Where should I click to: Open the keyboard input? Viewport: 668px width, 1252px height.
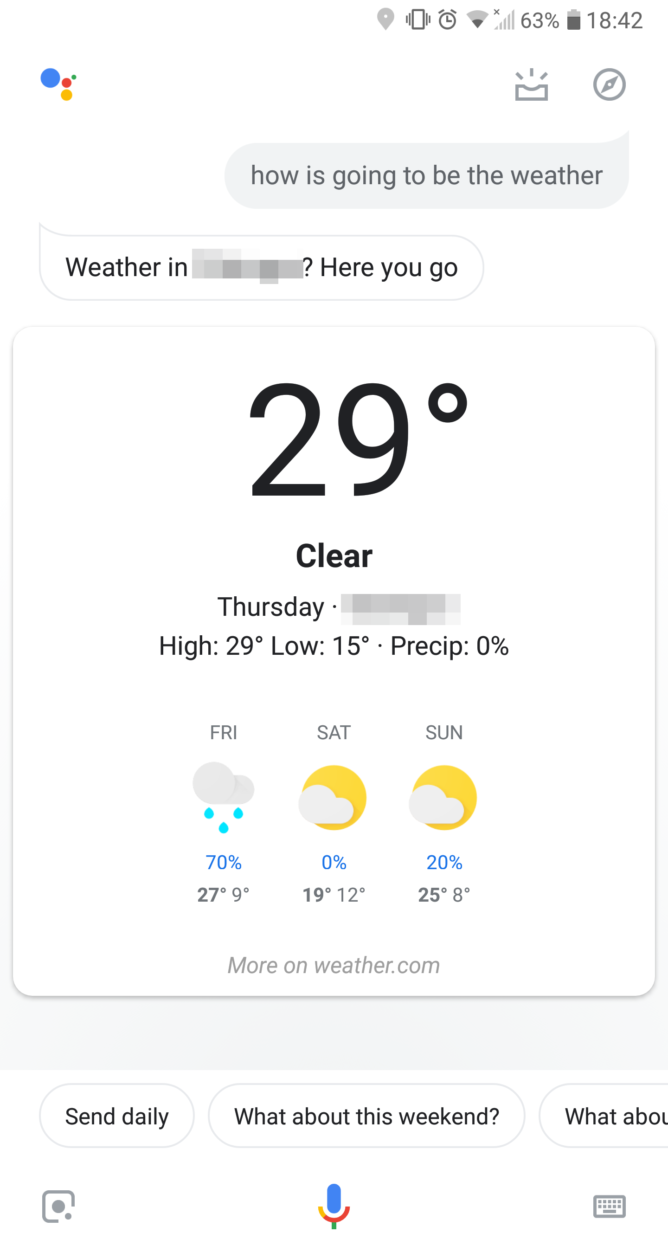[x=609, y=1206]
